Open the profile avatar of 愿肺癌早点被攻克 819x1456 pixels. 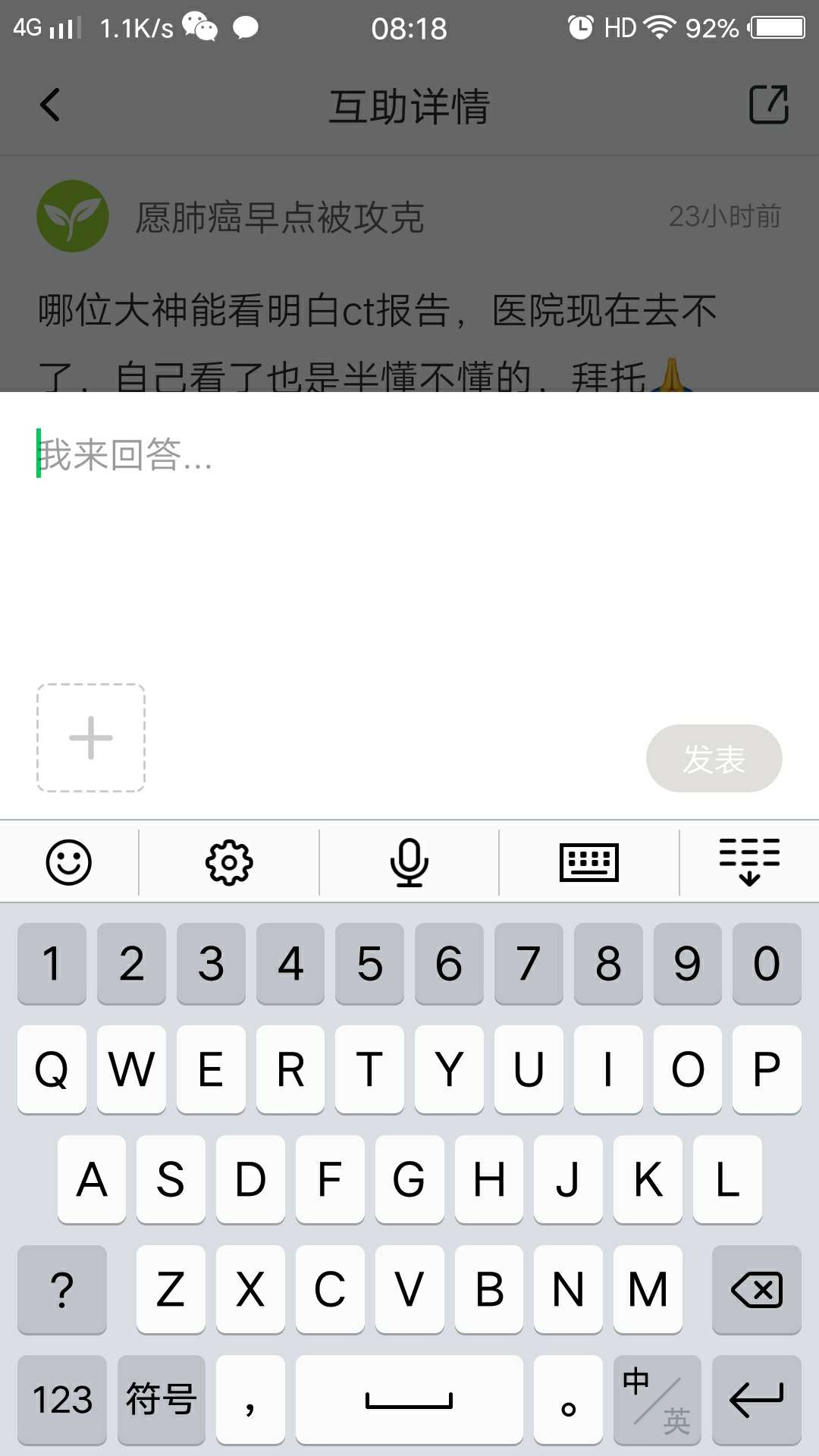point(73,216)
